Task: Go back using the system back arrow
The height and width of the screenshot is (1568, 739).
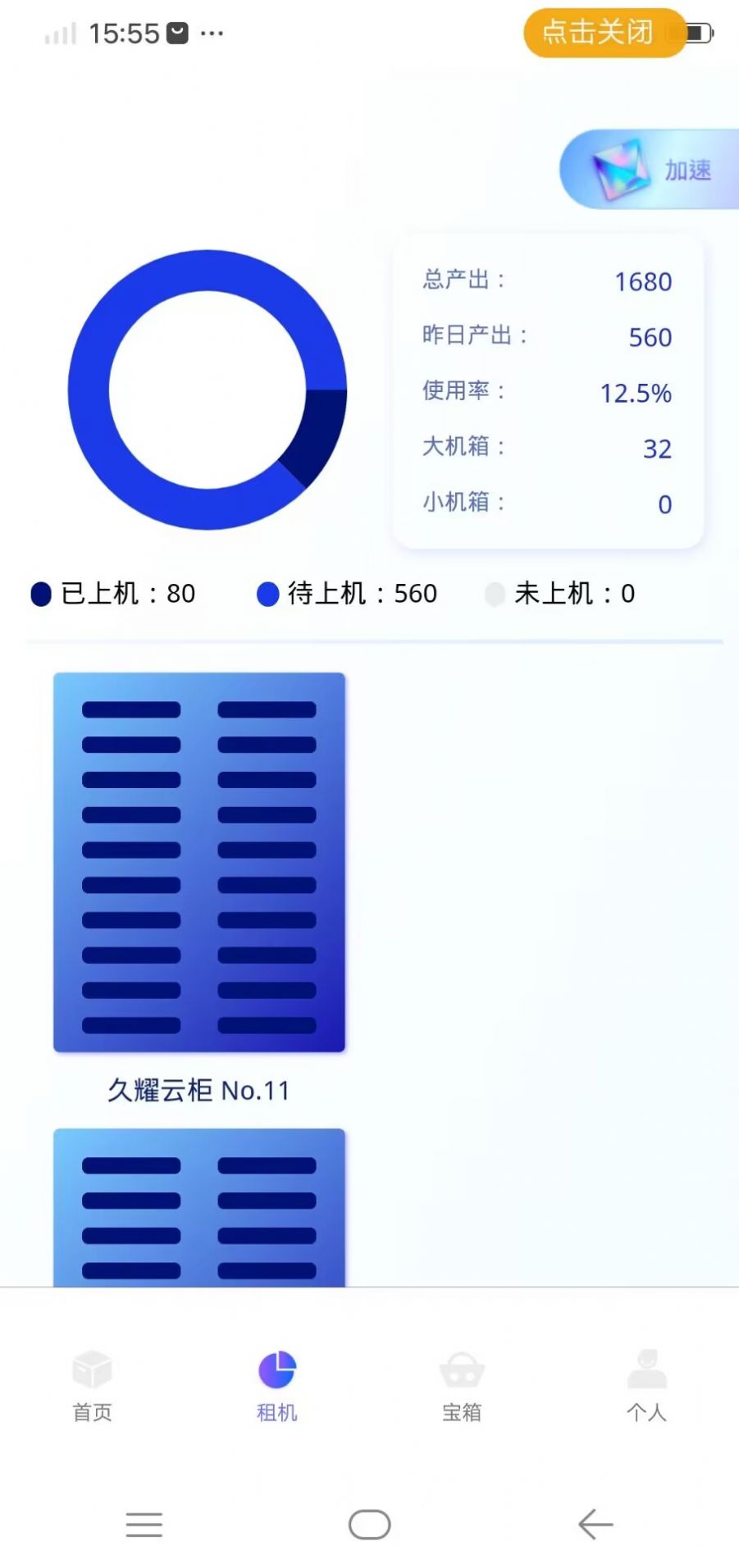Action: point(595,1525)
